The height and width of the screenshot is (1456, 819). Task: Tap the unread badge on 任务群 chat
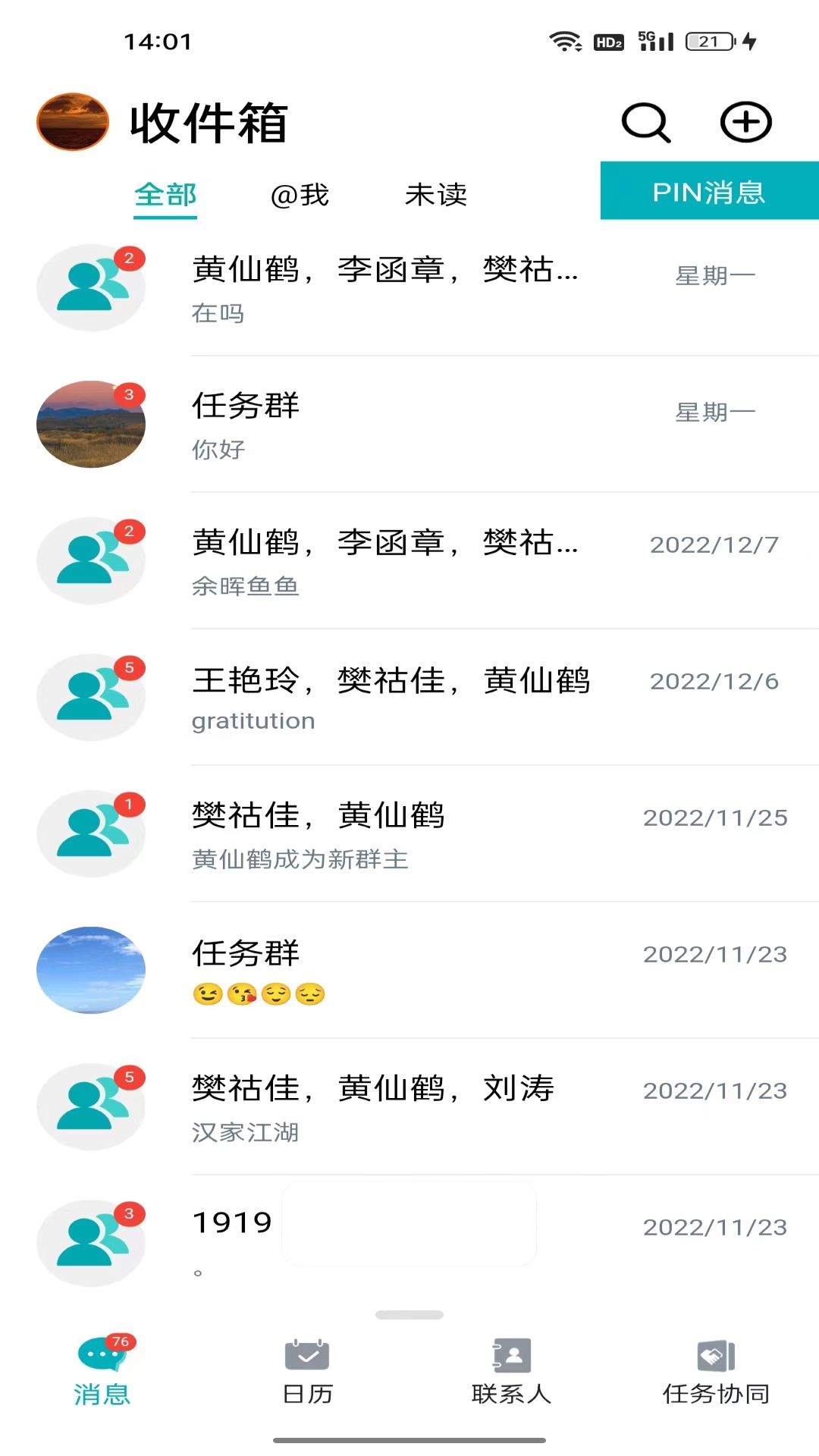pyautogui.click(x=129, y=394)
